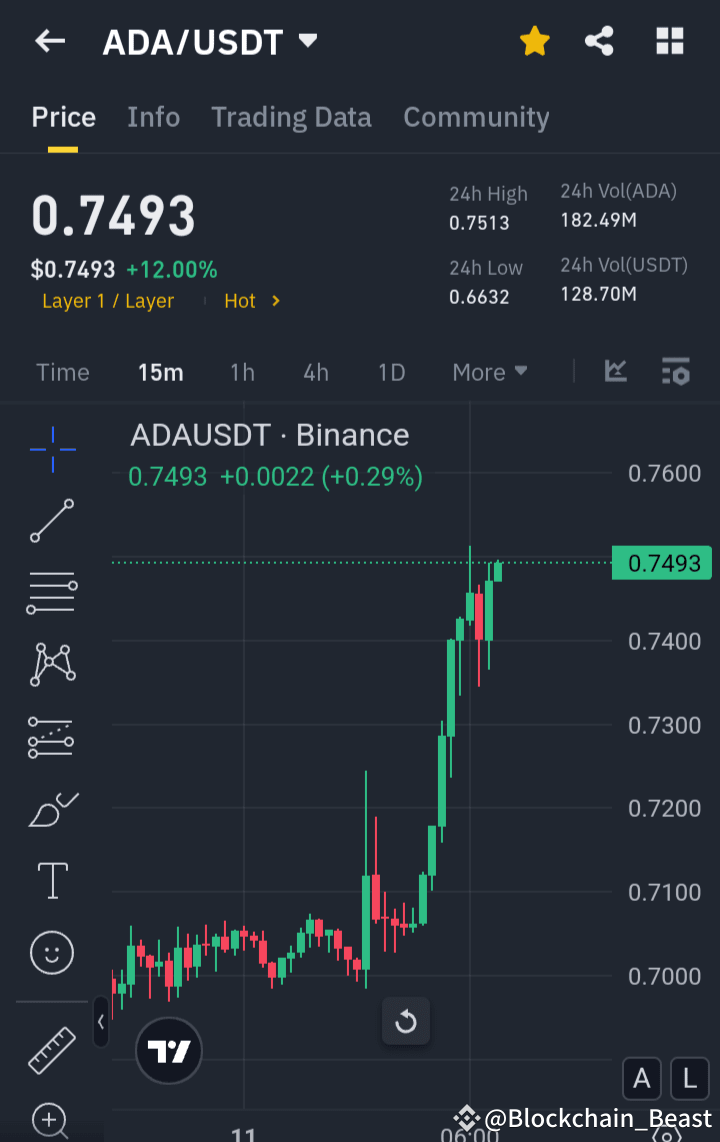Tap the share icon

599,41
